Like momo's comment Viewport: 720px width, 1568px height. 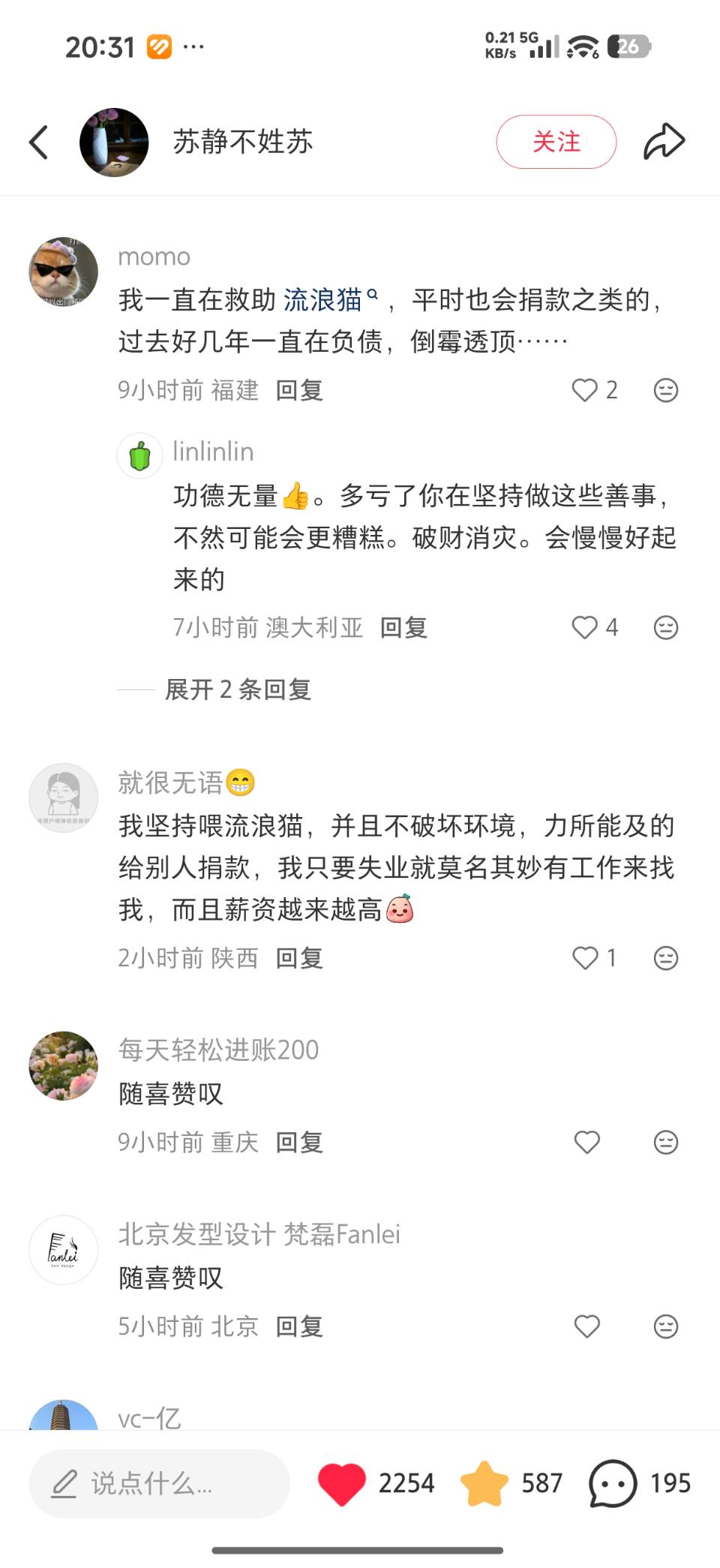click(x=595, y=390)
